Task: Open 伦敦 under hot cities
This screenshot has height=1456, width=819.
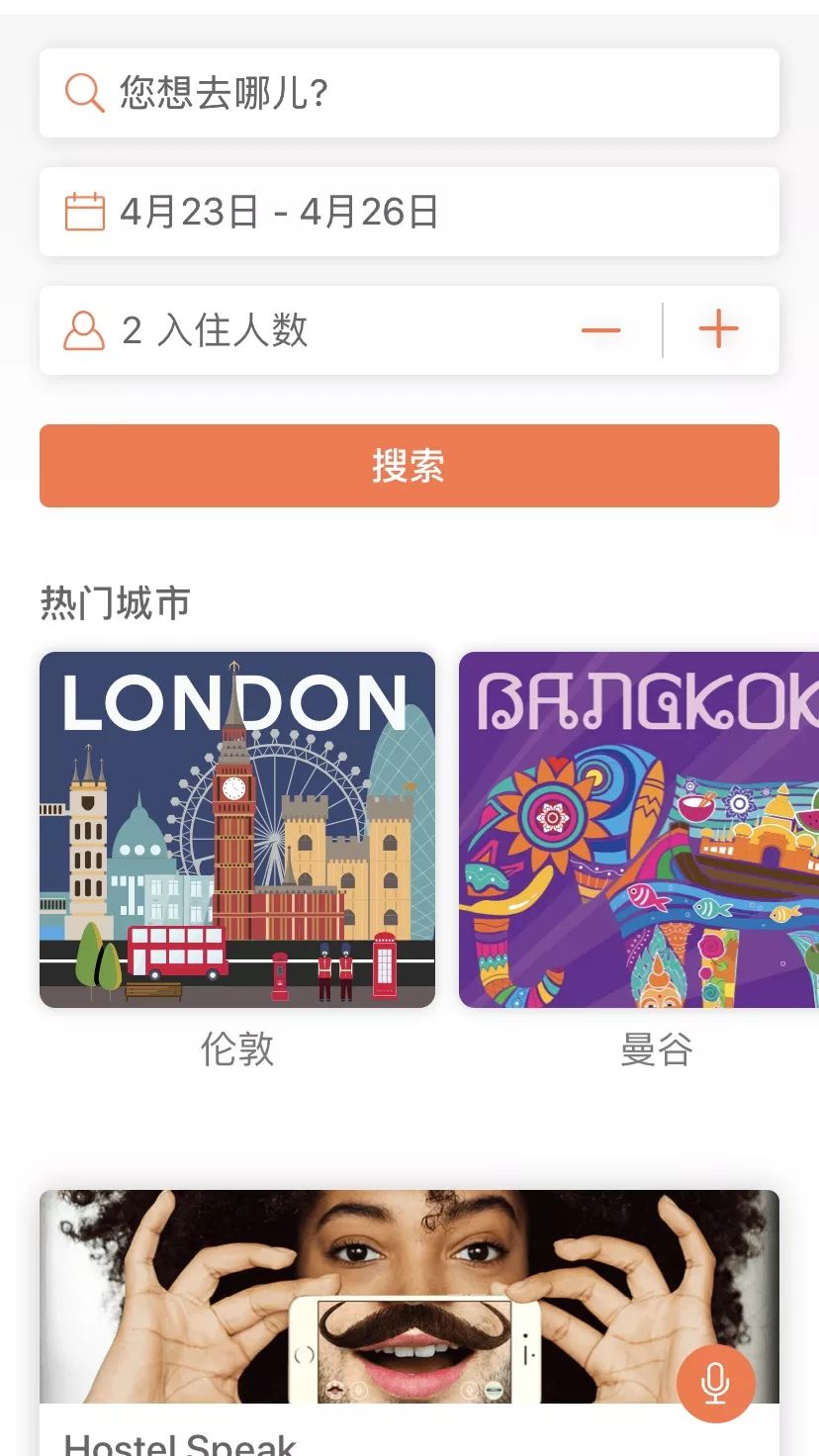Action: coord(235,1051)
